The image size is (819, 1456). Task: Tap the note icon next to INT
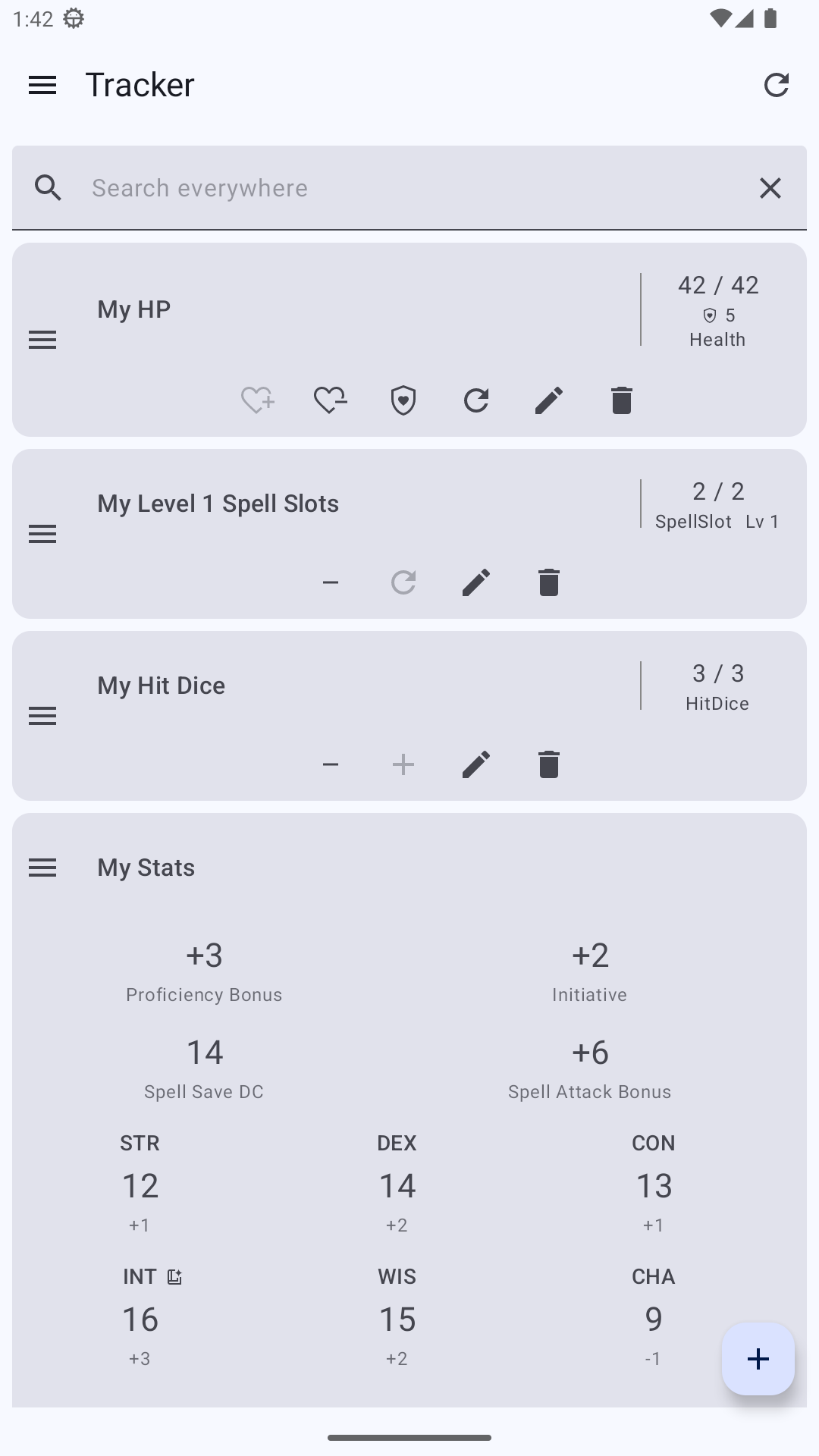click(x=174, y=1277)
